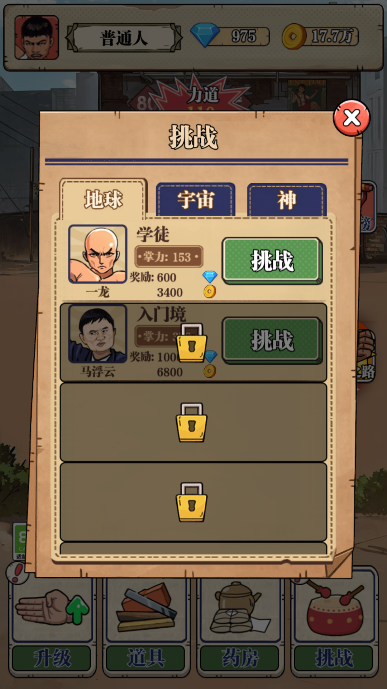The image size is (387, 689).
Task: Challenge the 学徒 opponent 一龙
Action: 272,261
